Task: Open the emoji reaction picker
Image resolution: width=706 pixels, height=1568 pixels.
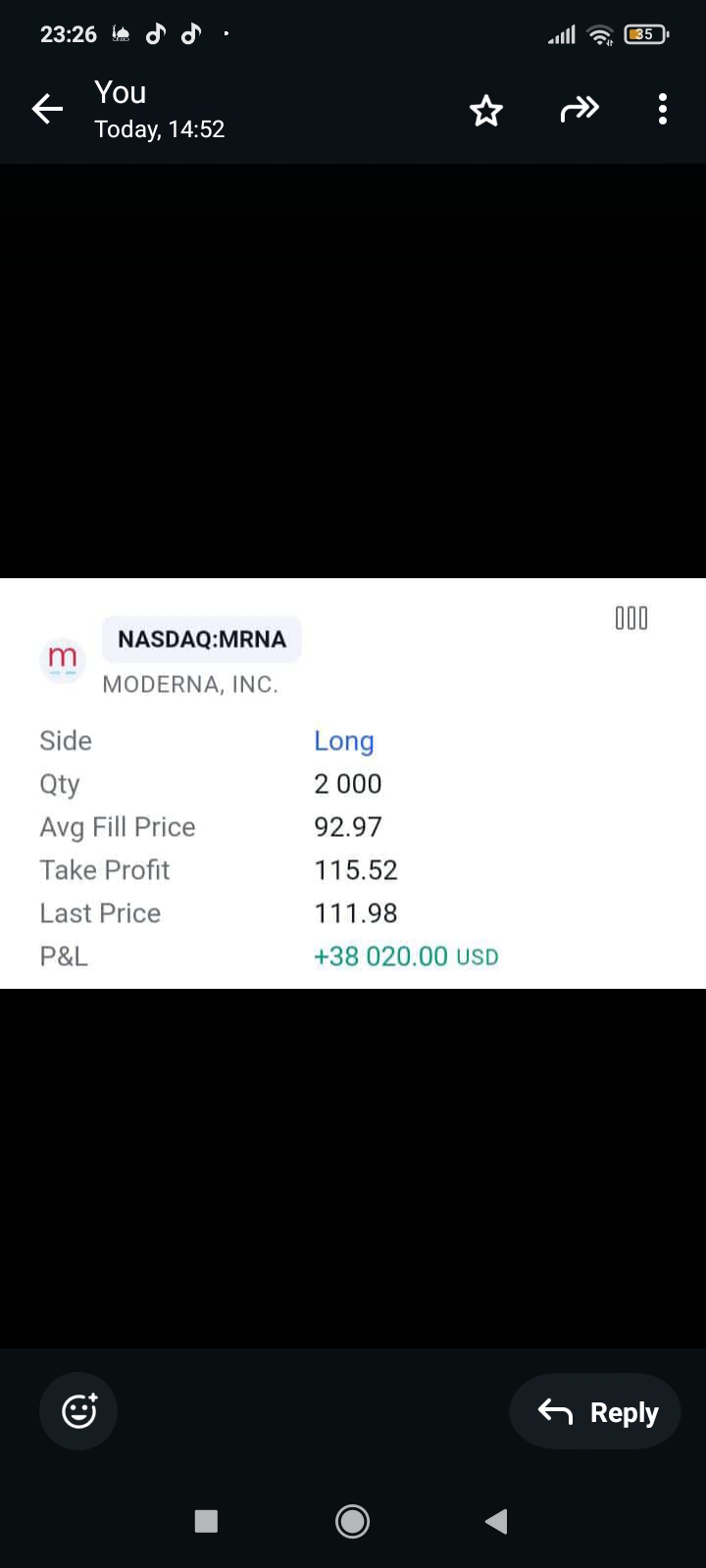Action: (77, 1410)
